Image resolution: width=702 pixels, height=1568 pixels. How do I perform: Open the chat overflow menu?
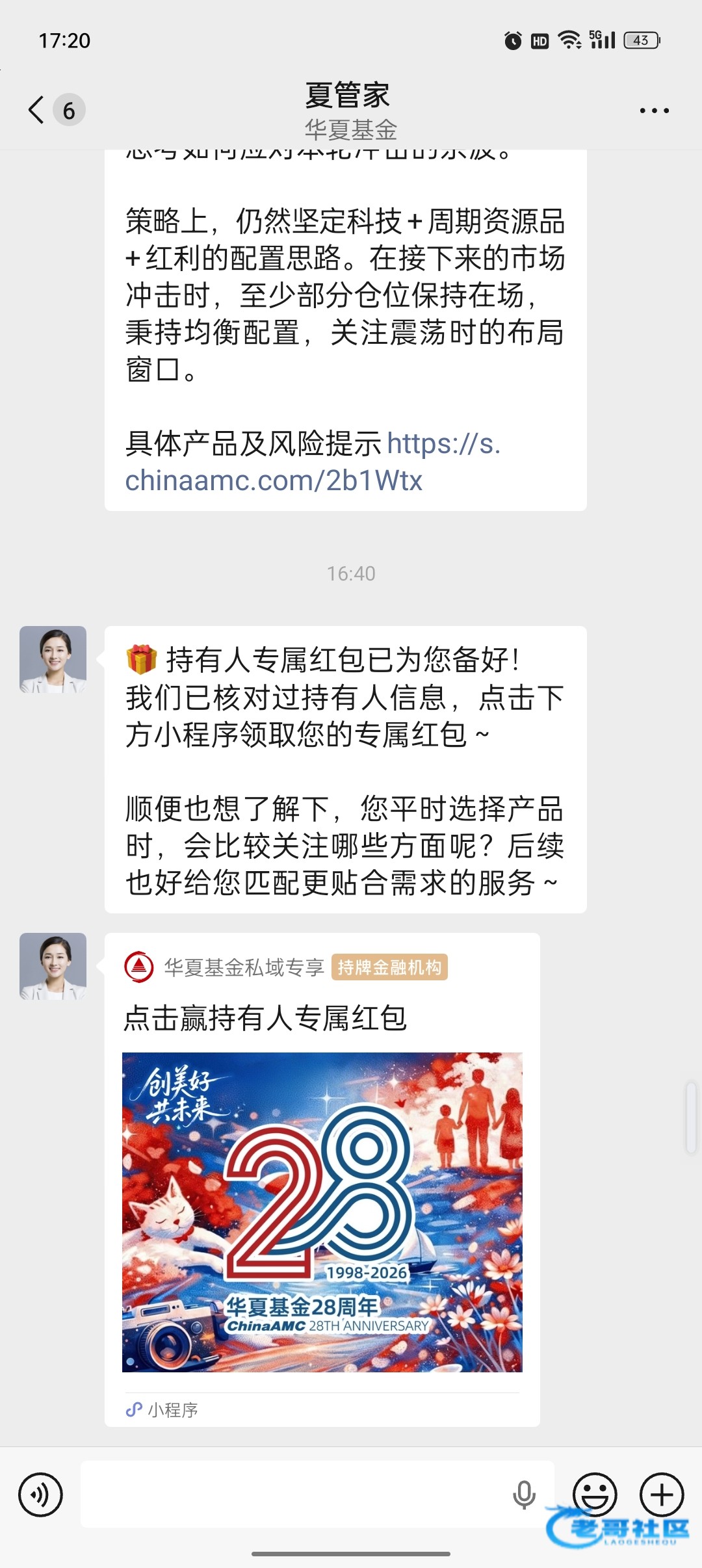[654, 111]
